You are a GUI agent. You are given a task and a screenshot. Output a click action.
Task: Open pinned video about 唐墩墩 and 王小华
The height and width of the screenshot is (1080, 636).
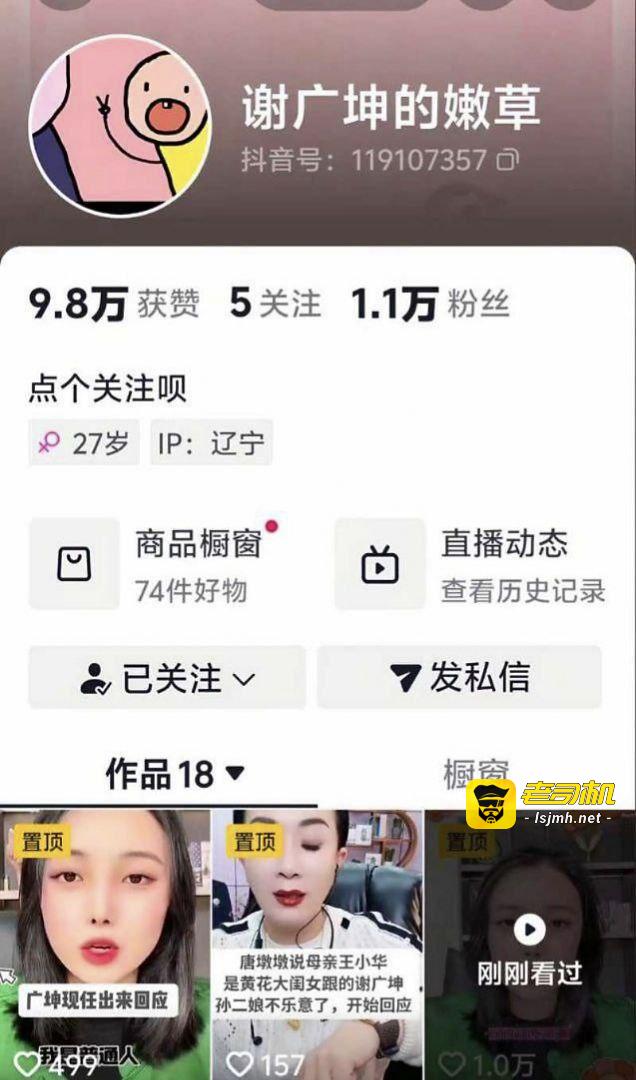[x=317, y=945]
